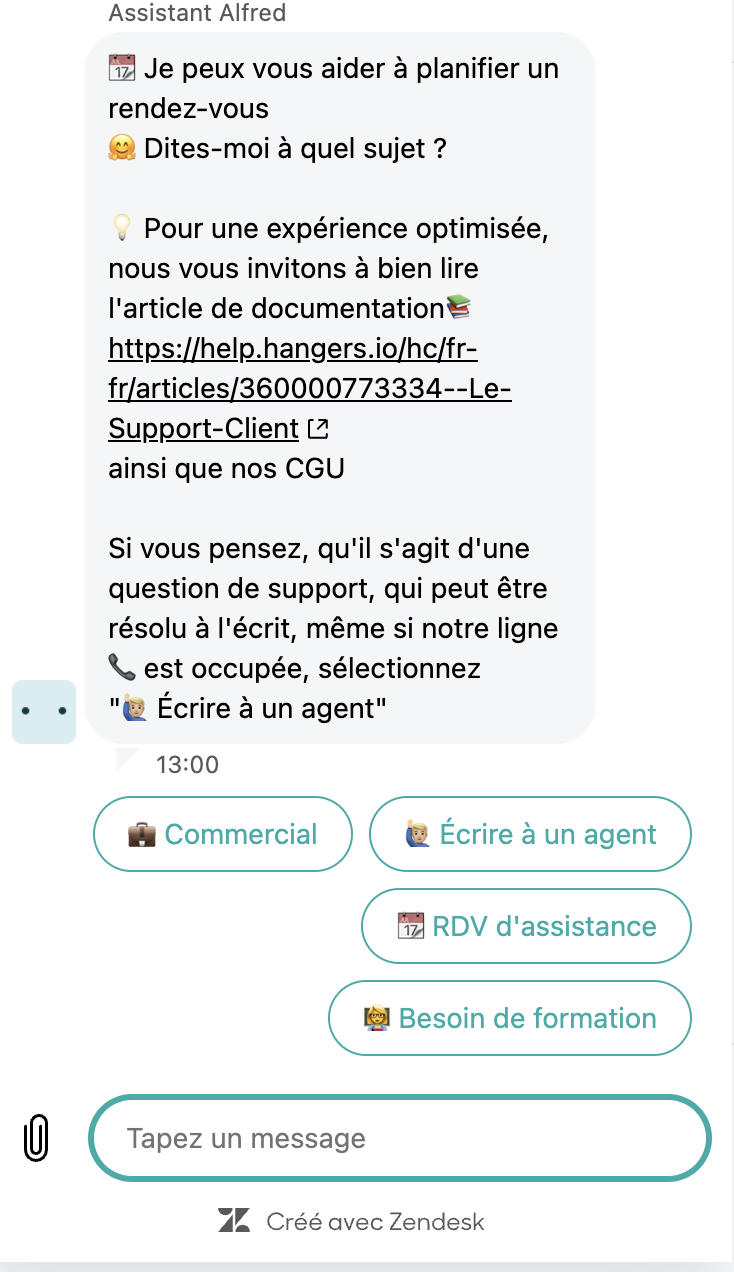Attach a file with the paperclip icon
This screenshot has width=734, height=1272.
coord(36,1138)
